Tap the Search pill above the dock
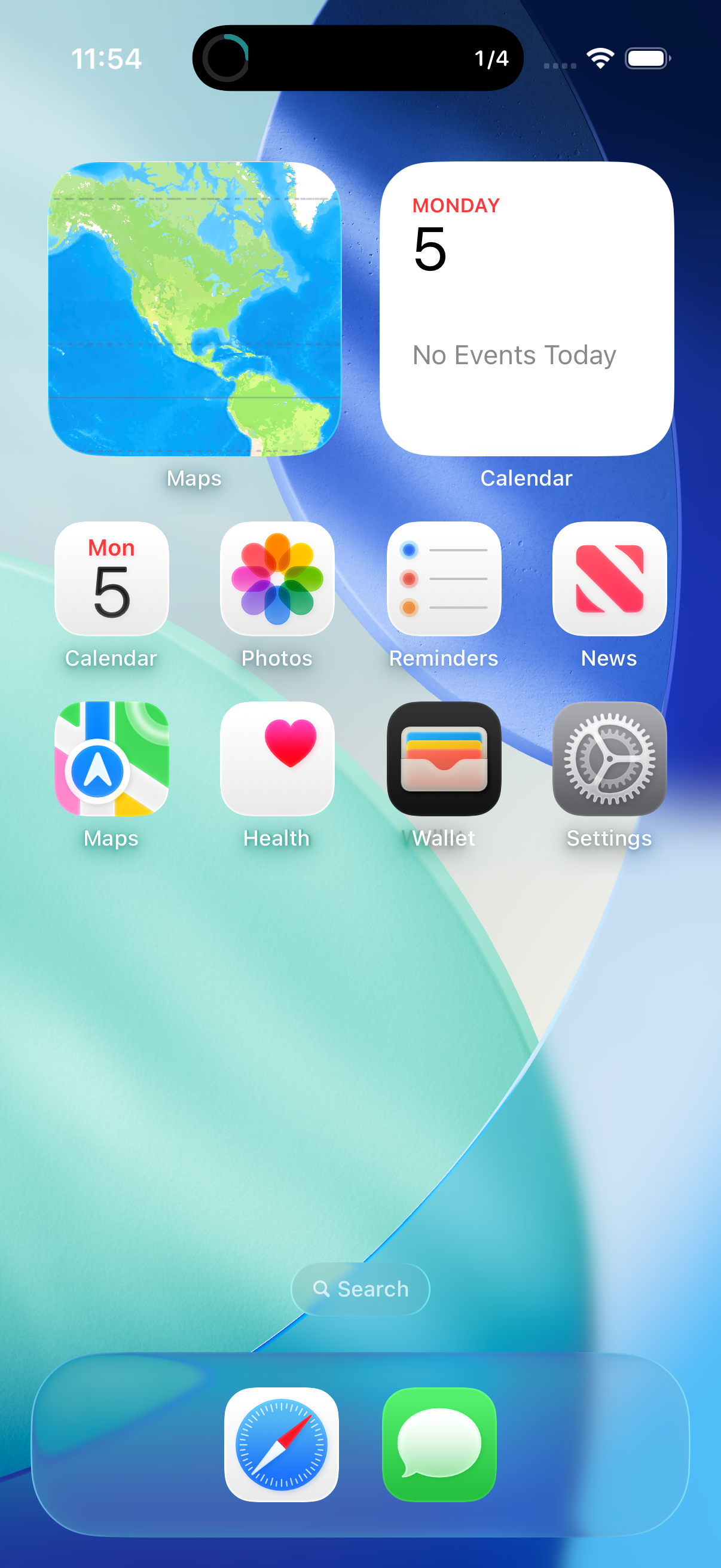This screenshot has height=1568, width=721. tap(360, 1289)
